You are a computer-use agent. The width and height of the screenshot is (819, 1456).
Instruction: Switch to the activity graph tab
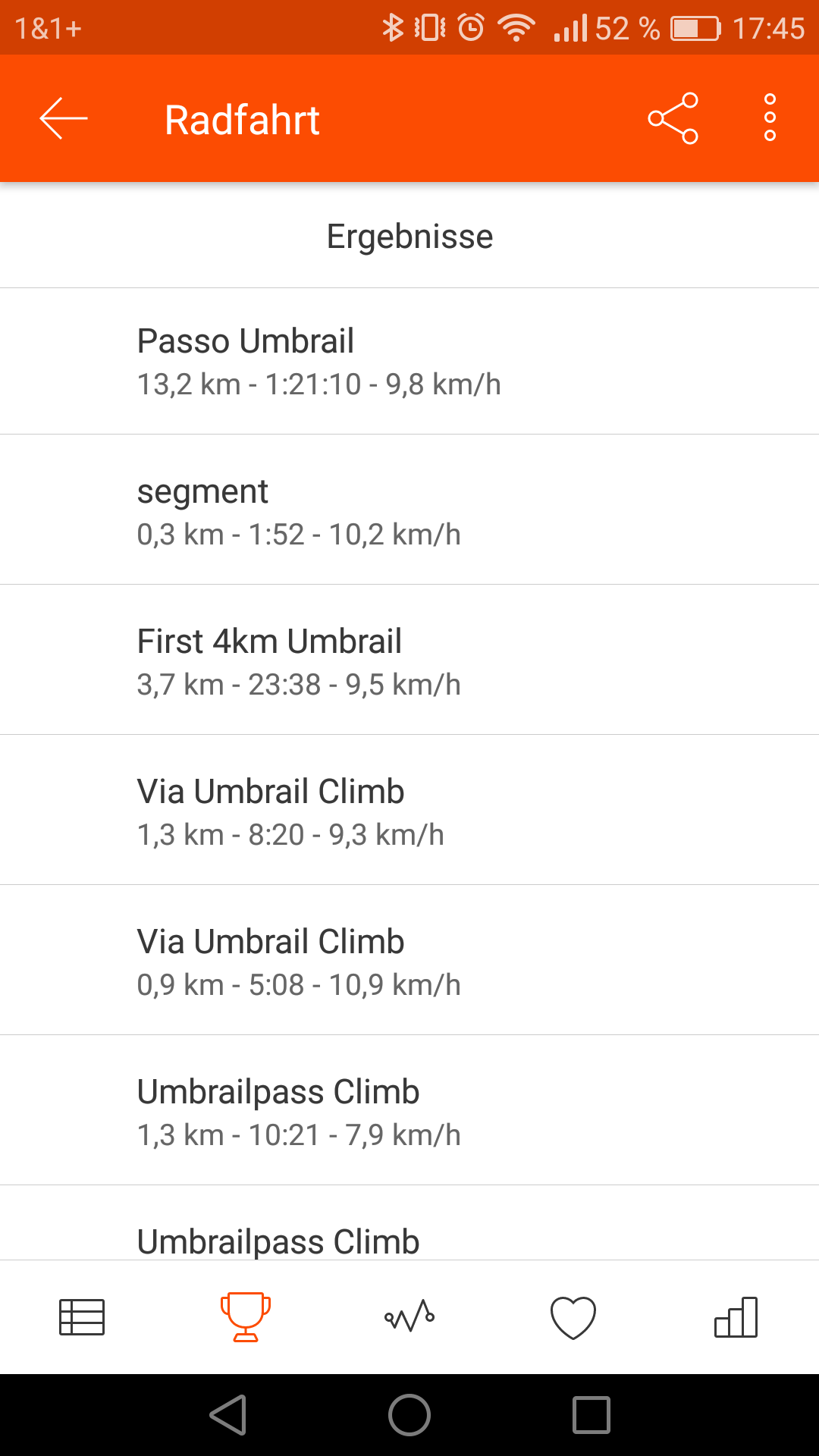click(x=409, y=1317)
